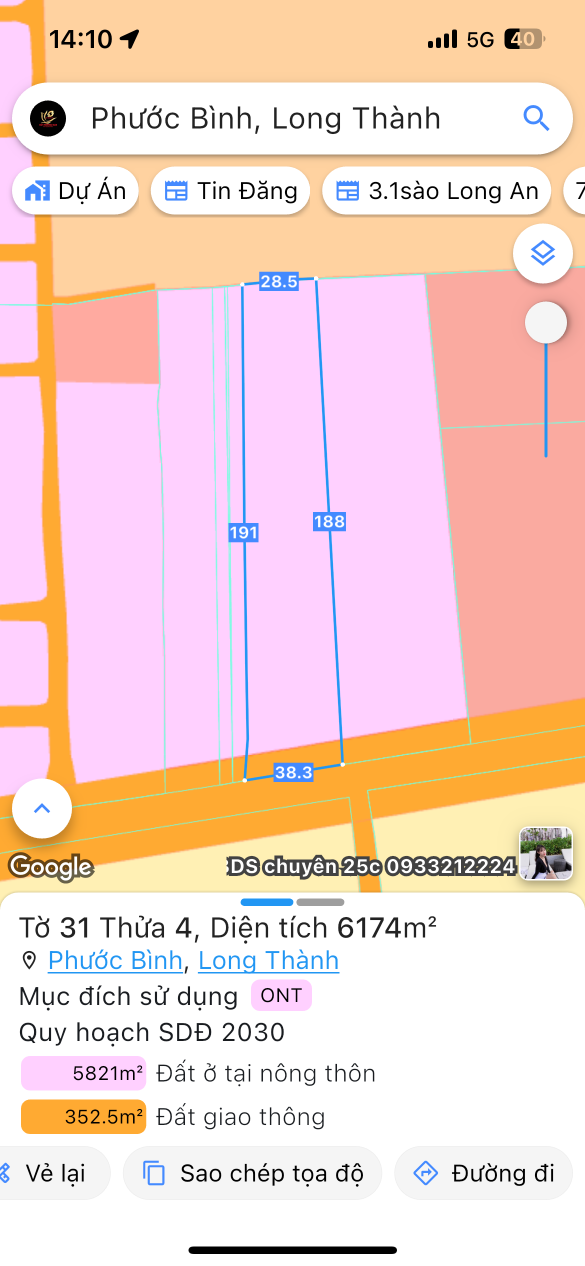The image size is (585, 1266).
Task: Open the Phước Bình, Long Thành search box
Action: coord(292,118)
